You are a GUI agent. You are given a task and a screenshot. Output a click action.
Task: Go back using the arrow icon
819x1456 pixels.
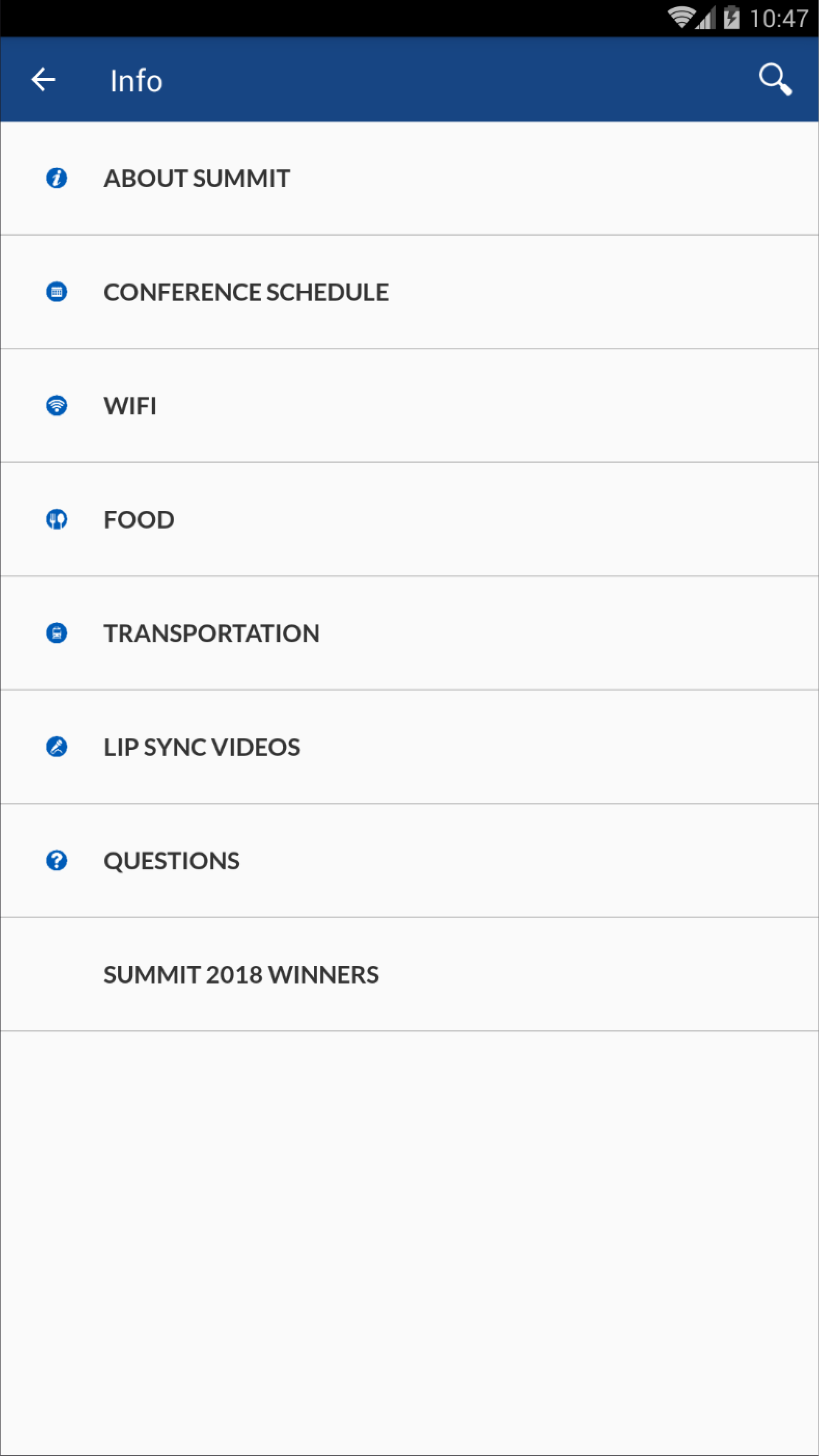tap(43, 79)
